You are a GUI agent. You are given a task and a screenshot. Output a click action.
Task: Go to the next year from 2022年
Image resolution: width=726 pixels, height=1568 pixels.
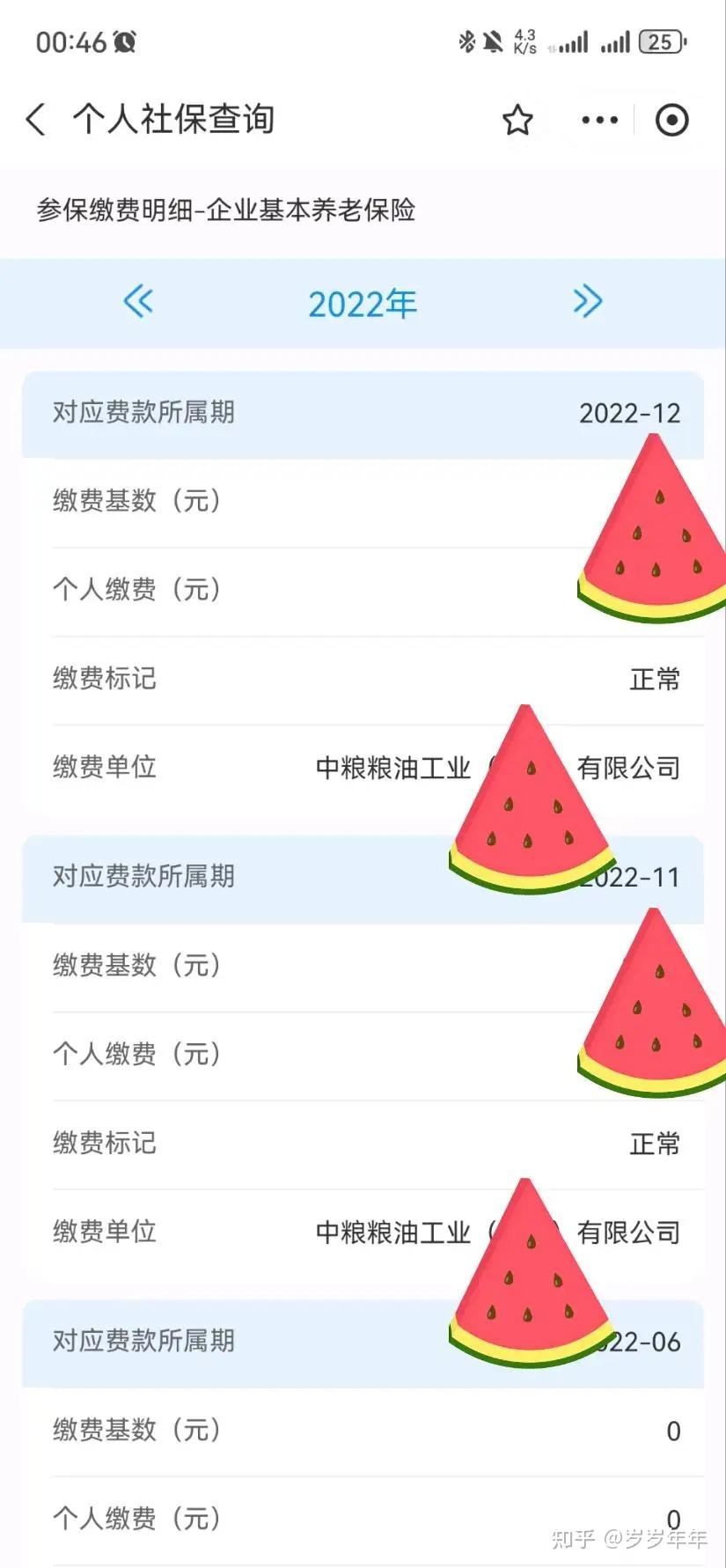pos(587,302)
